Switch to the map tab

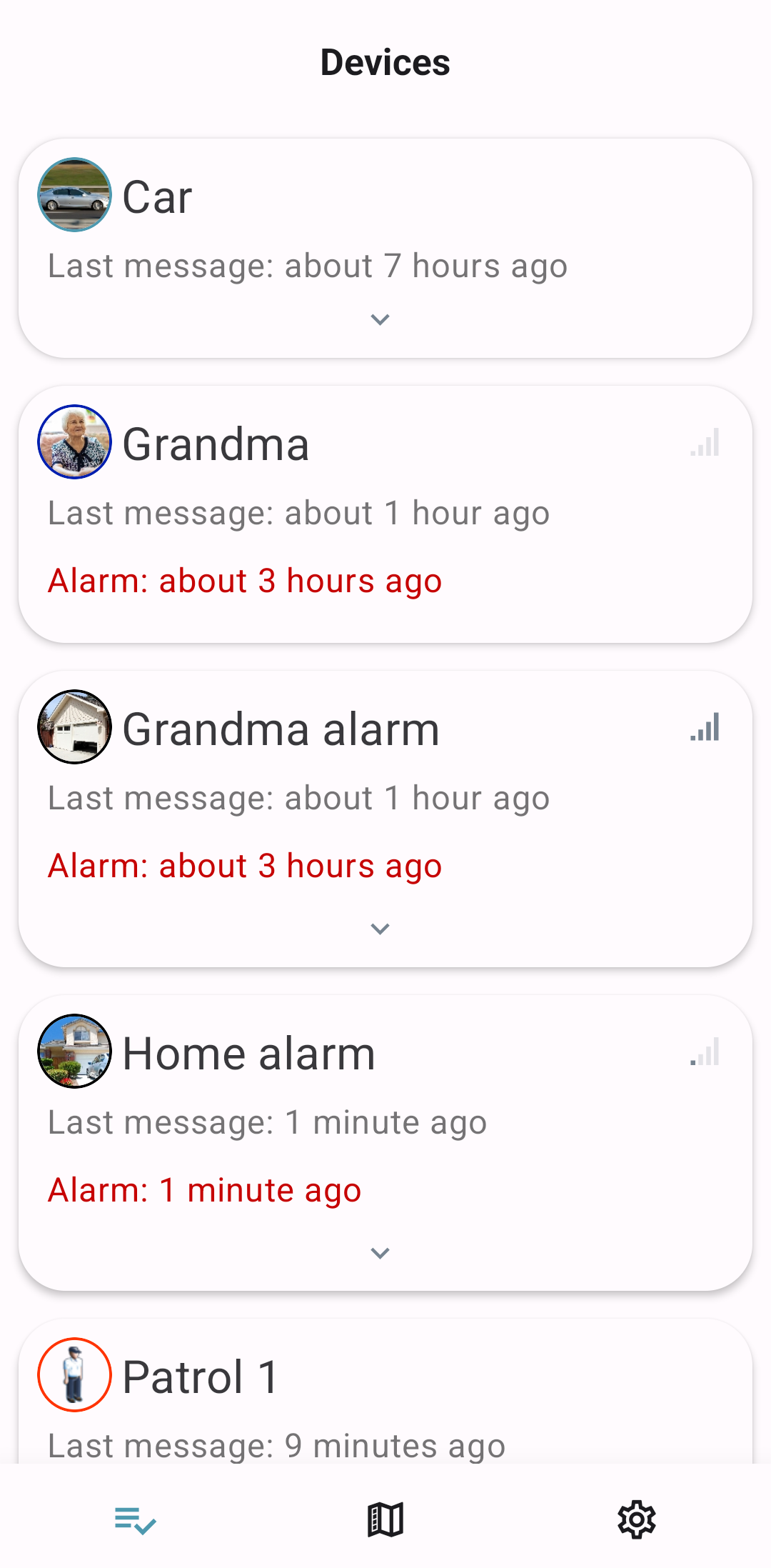pyautogui.click(x=385, y=1519)
